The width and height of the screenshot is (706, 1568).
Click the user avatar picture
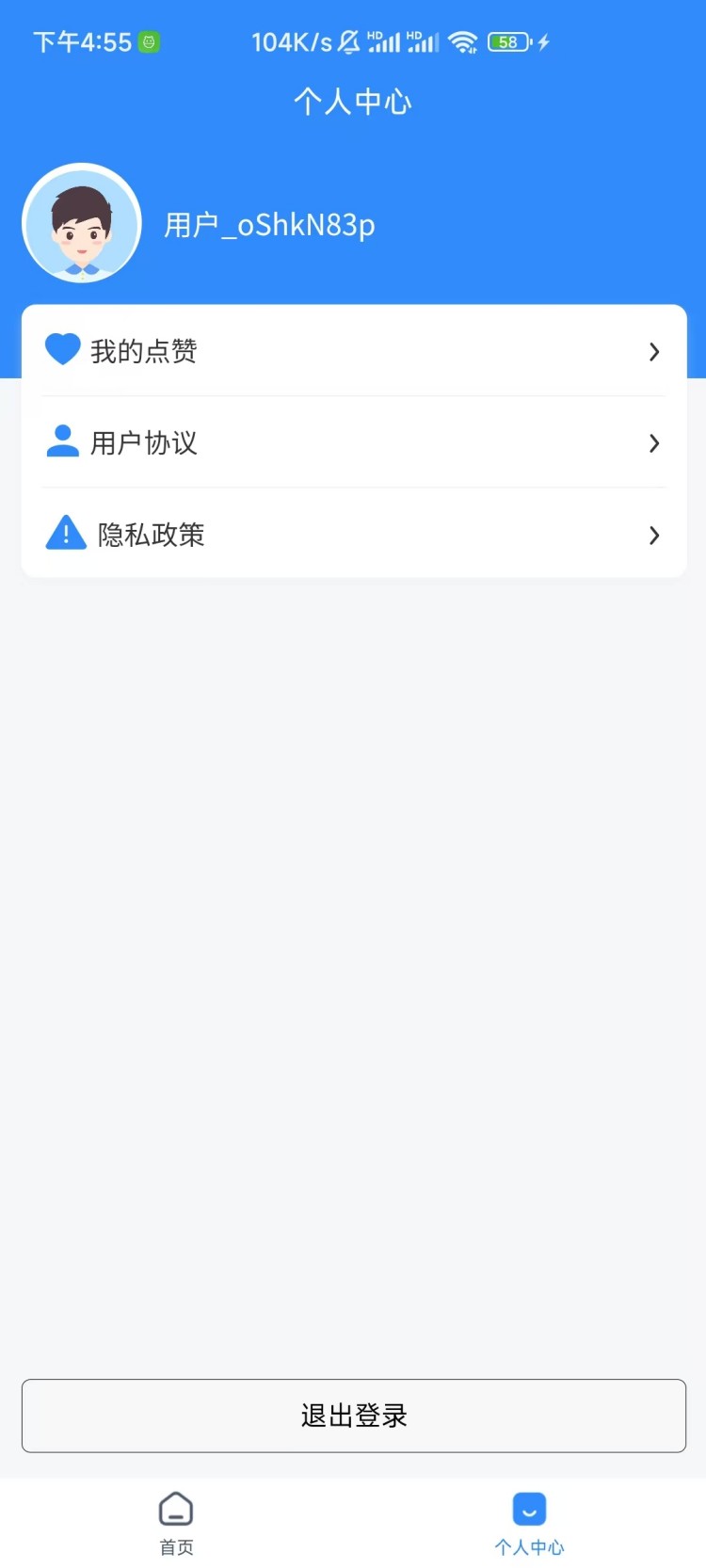tap(82, 223)
